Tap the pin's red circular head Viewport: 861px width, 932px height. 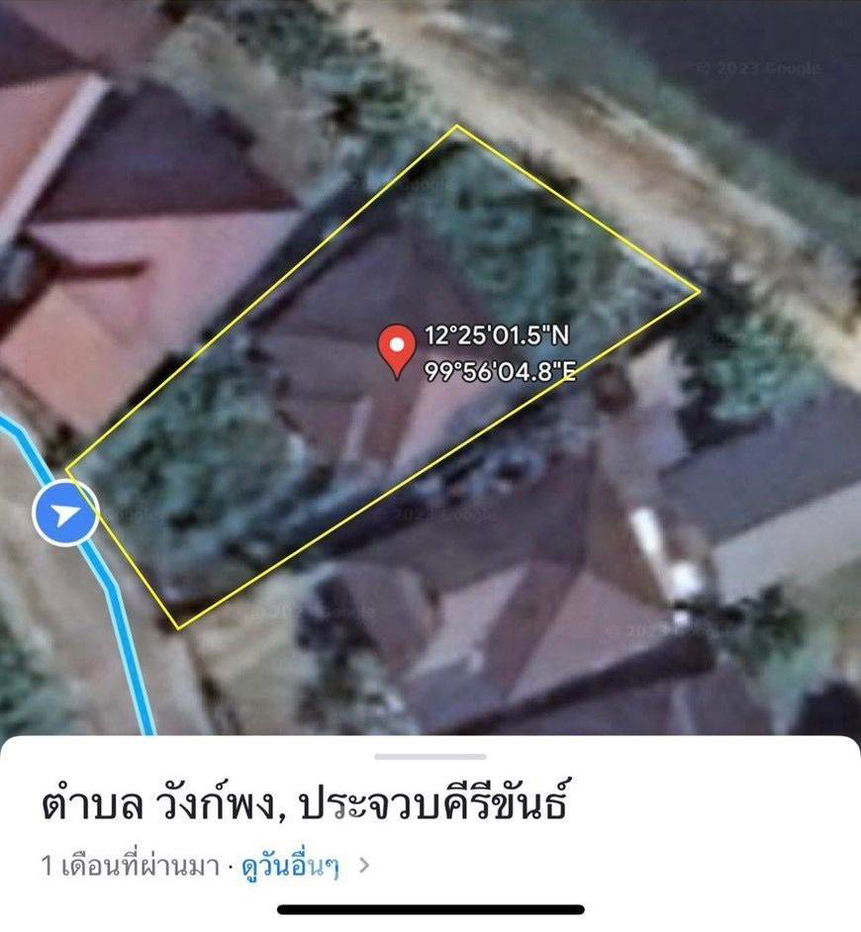[x=398, y=344]
